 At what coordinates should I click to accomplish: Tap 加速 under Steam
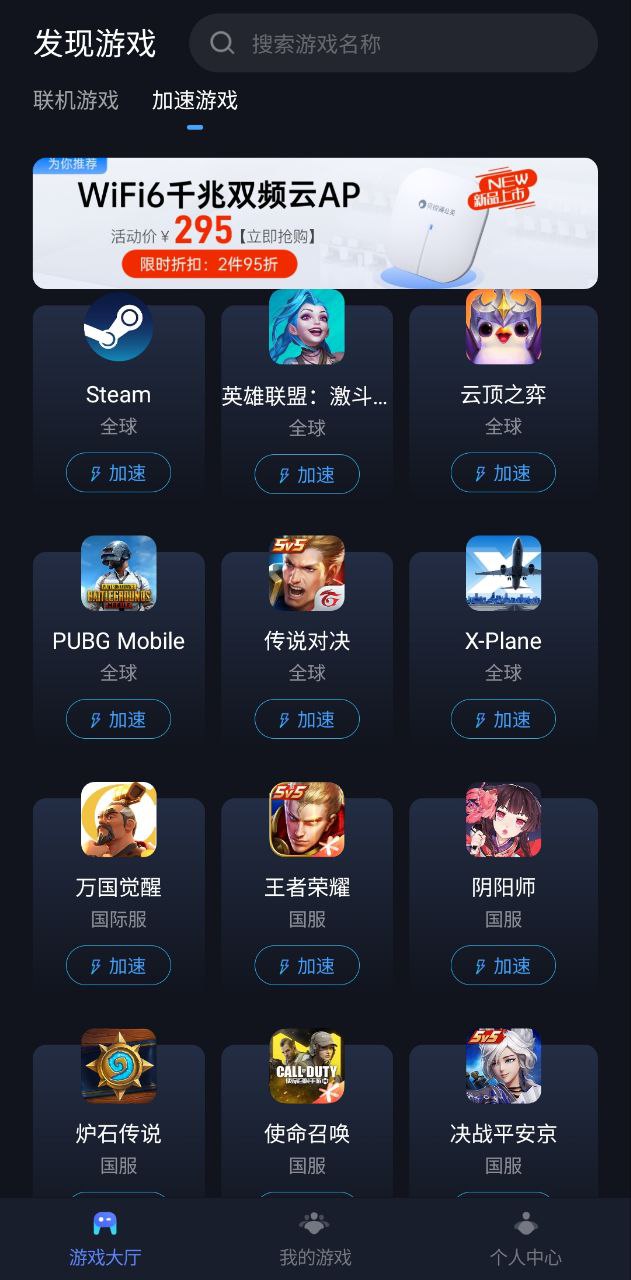118,473
